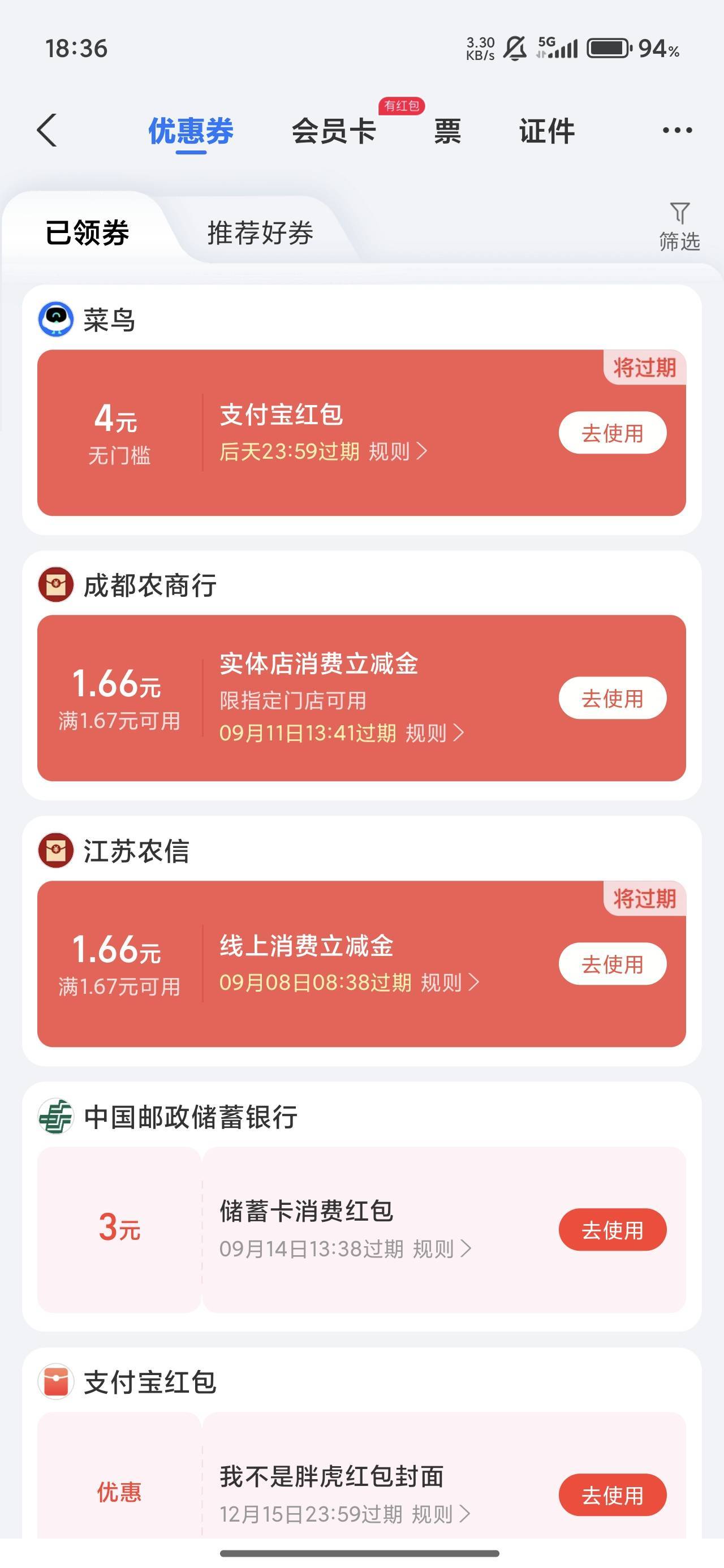The height and width of the screenshot is (1568, 724).
Task: Switch to the 票 tab
Action: pyautogui.click(x=447, y=131)
